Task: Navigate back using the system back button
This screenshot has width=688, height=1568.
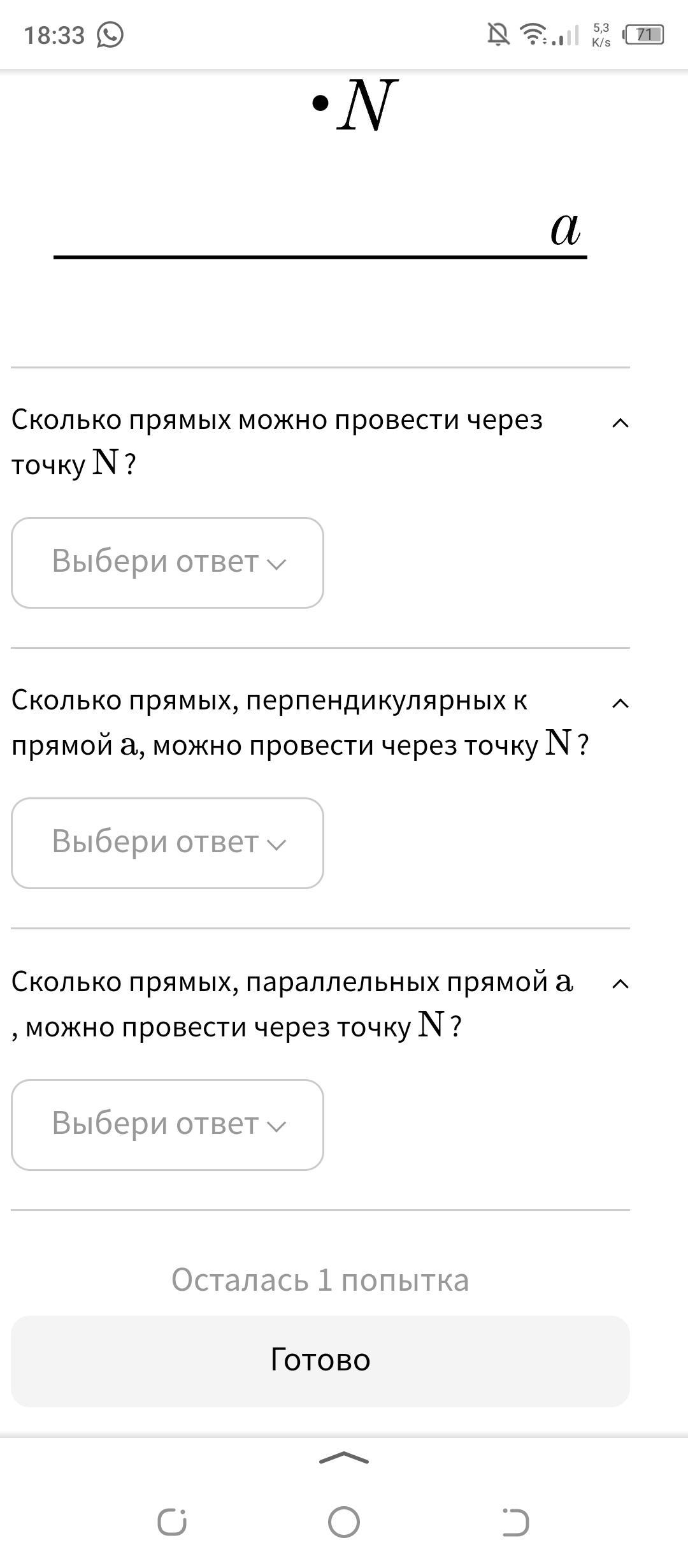Action: [x=515, y=1522]
